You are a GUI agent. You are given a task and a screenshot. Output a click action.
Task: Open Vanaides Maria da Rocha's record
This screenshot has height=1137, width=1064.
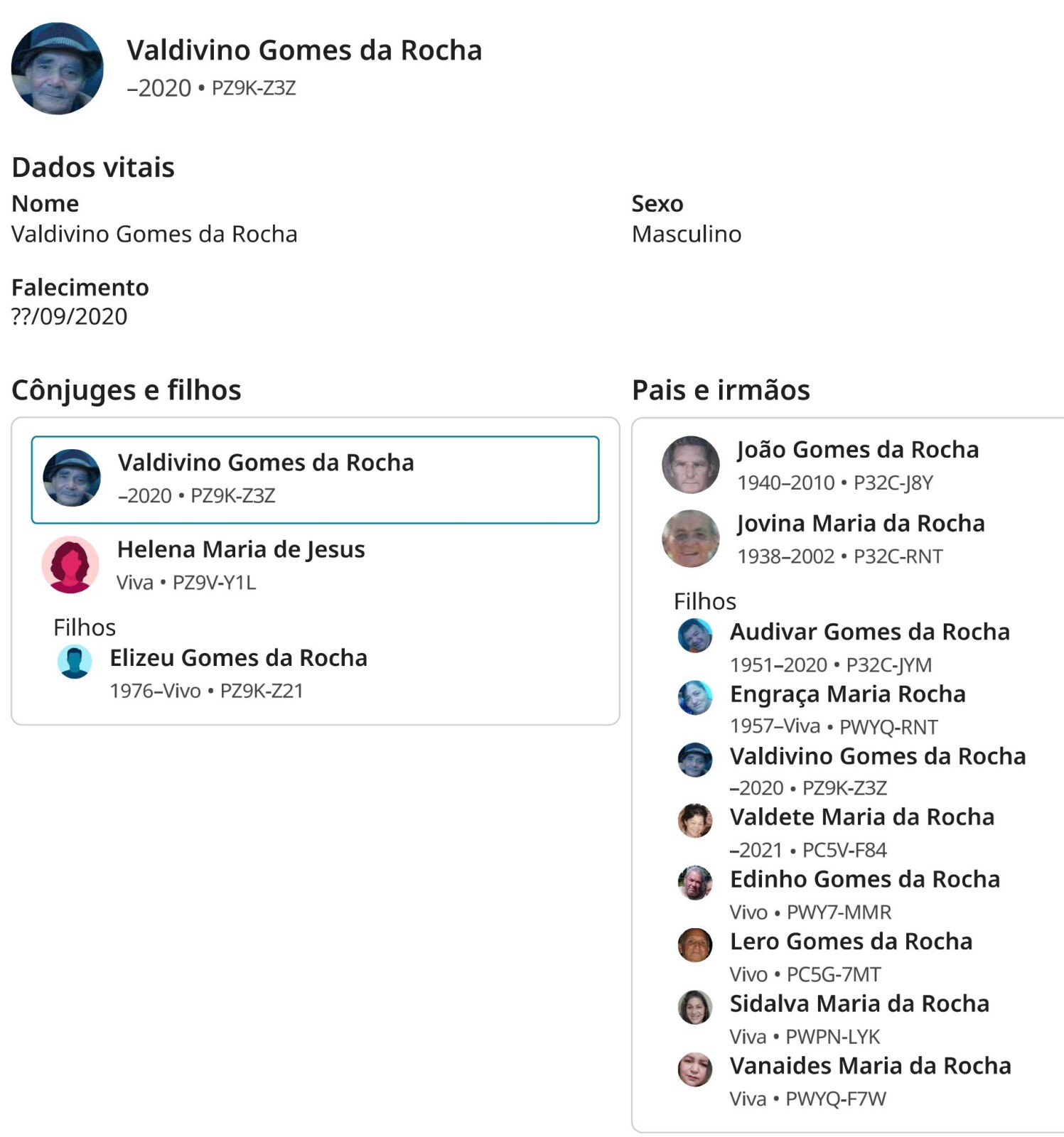tap(870, 1067)
